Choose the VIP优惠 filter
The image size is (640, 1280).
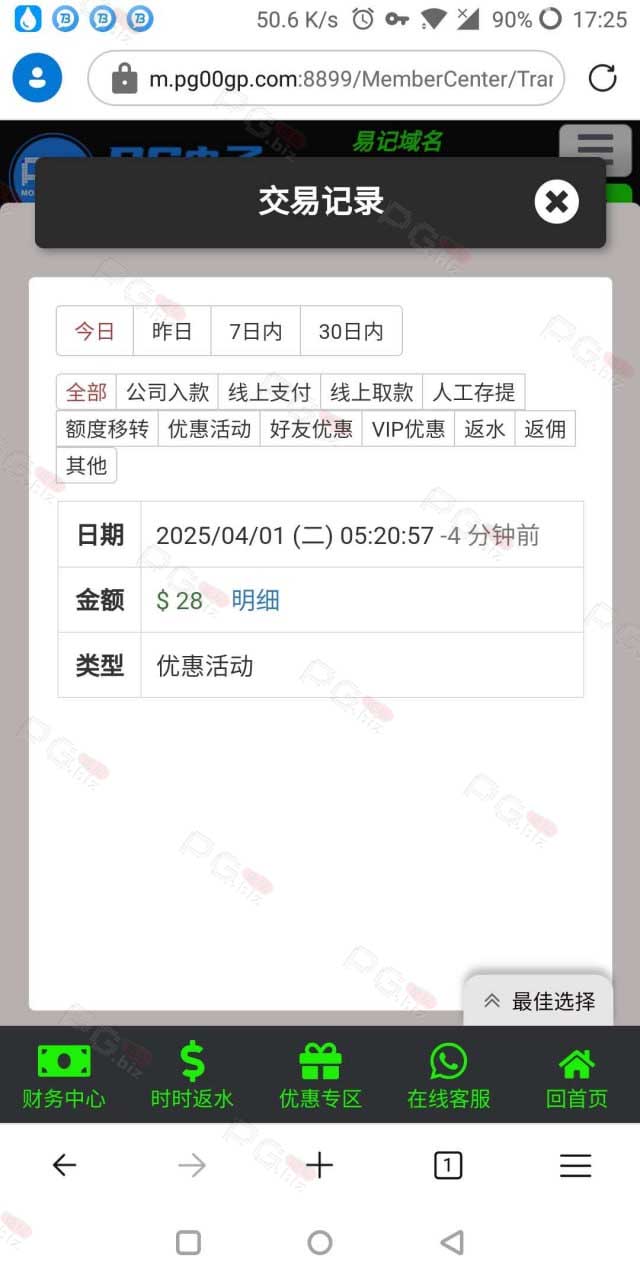pos(409,429)
